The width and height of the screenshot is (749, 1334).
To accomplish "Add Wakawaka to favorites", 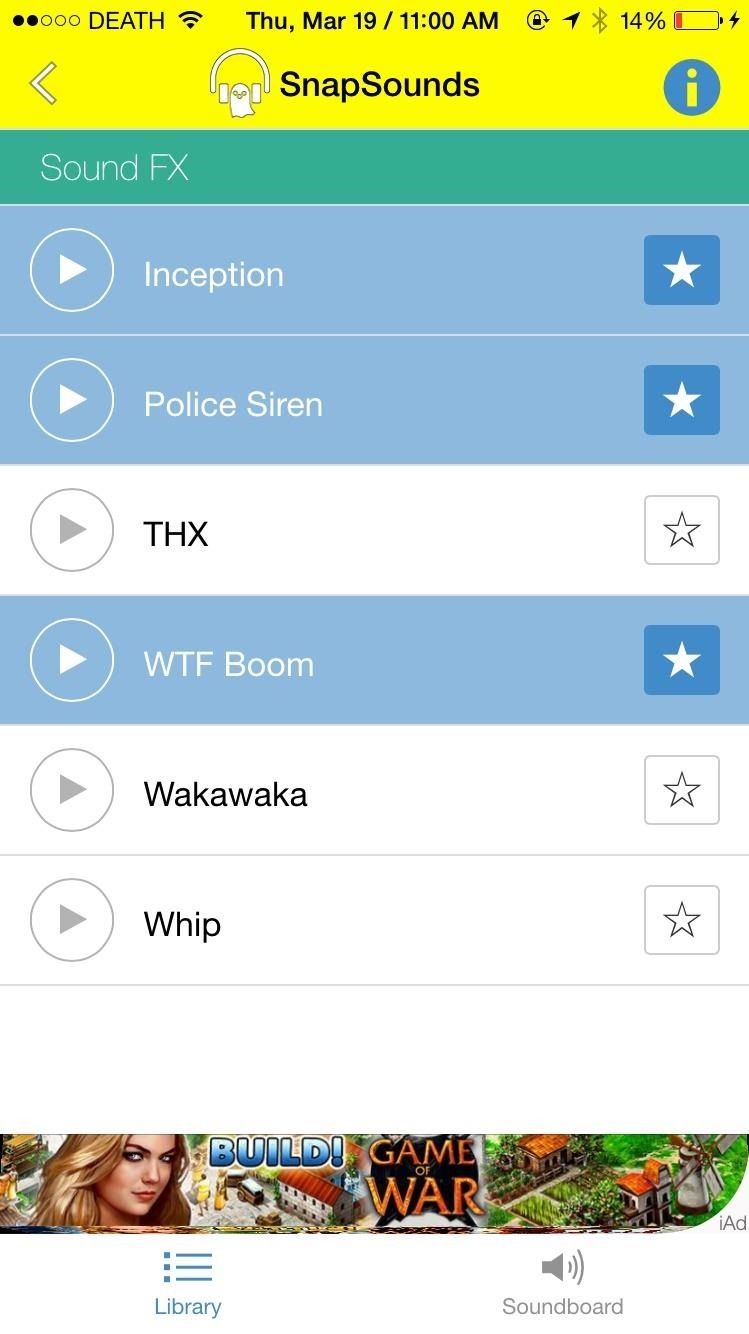I will [681, 790].
